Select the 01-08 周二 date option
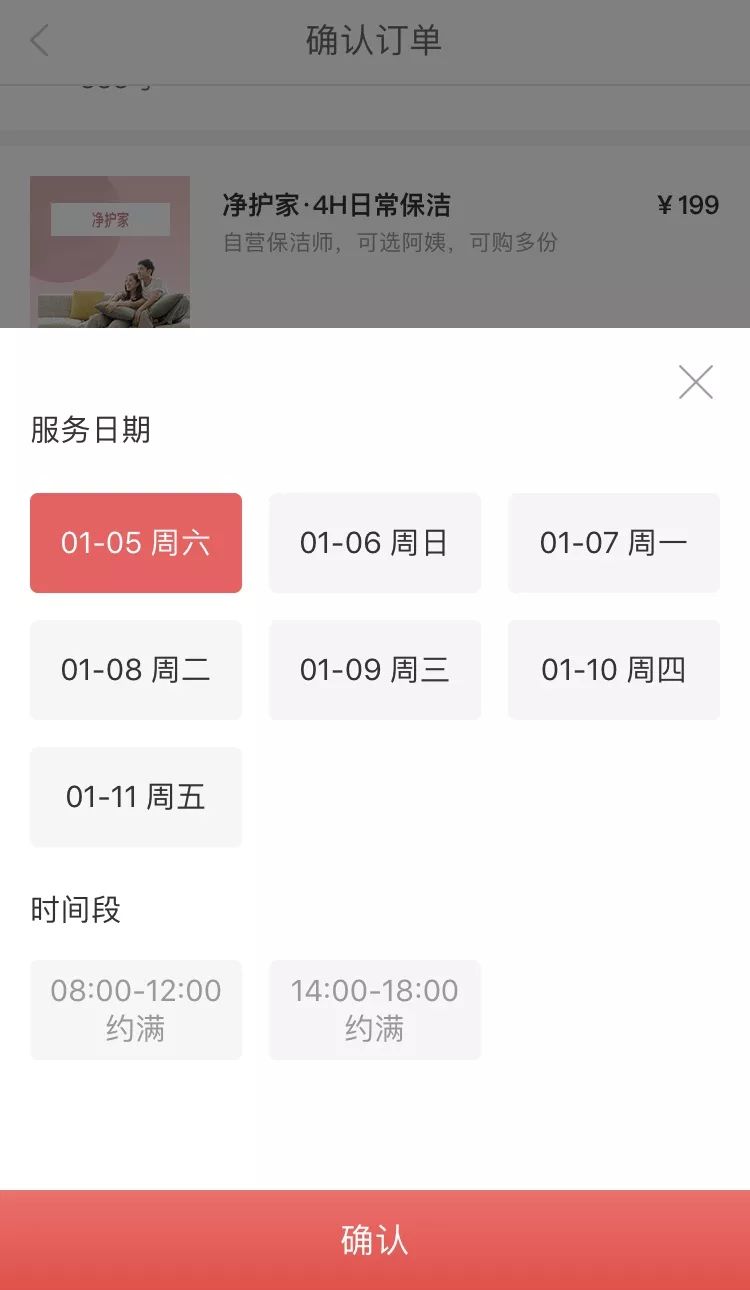 click(x=135, y=670)
